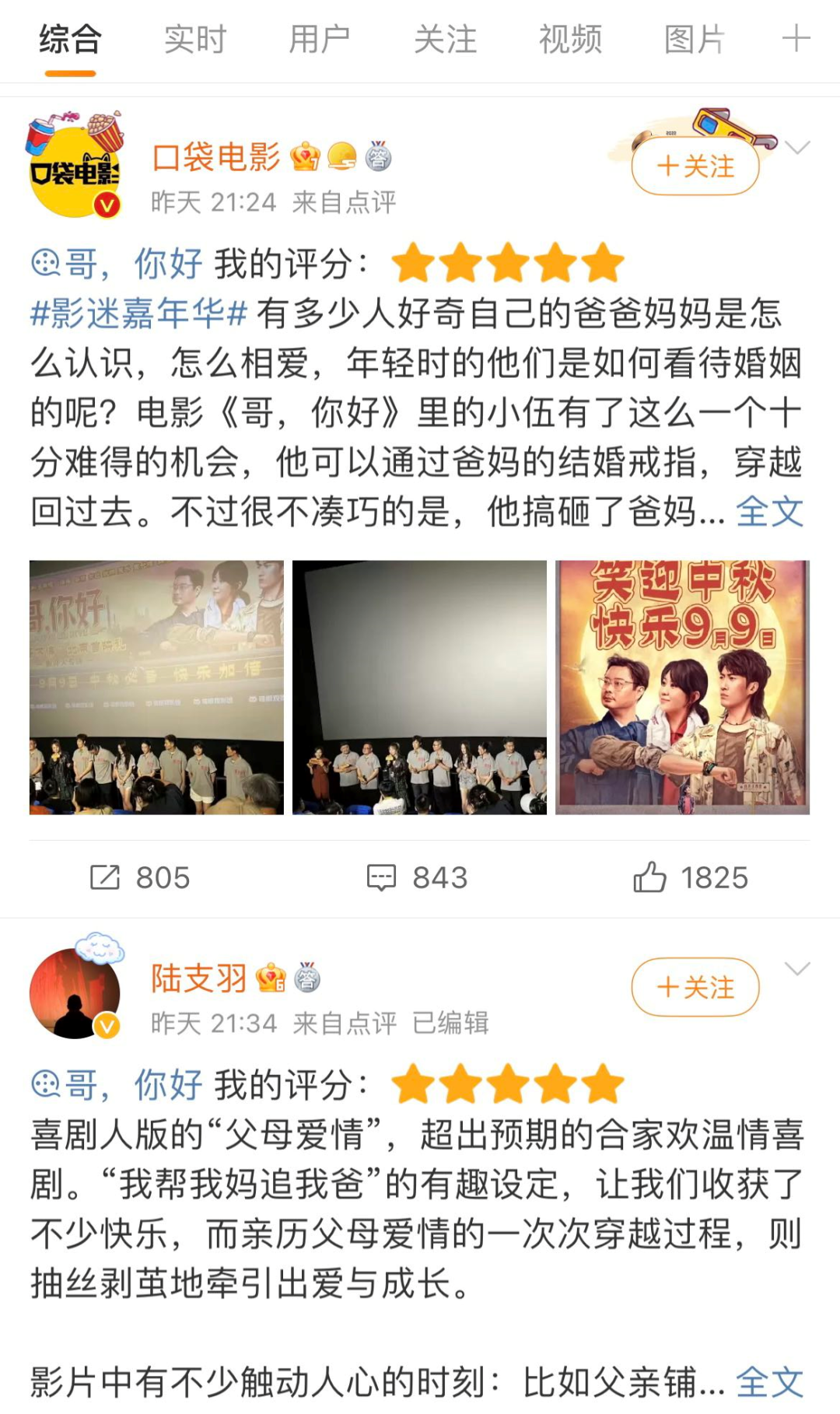
Task: Open comments on 口袋电影's post (843)
Action: pyautogui.click(x=418, y=877)
